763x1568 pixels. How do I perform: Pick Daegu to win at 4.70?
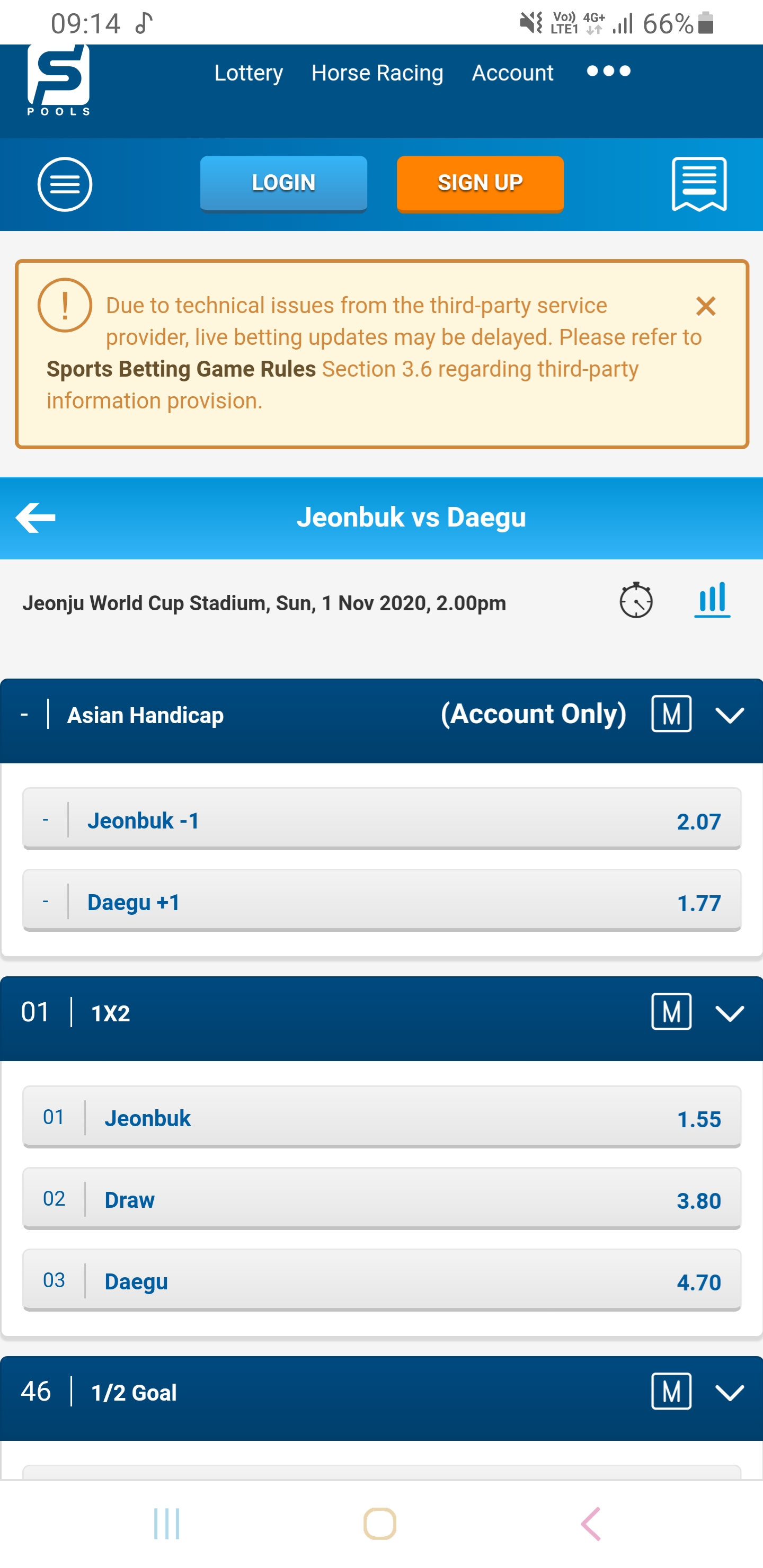pos(381,1281)
